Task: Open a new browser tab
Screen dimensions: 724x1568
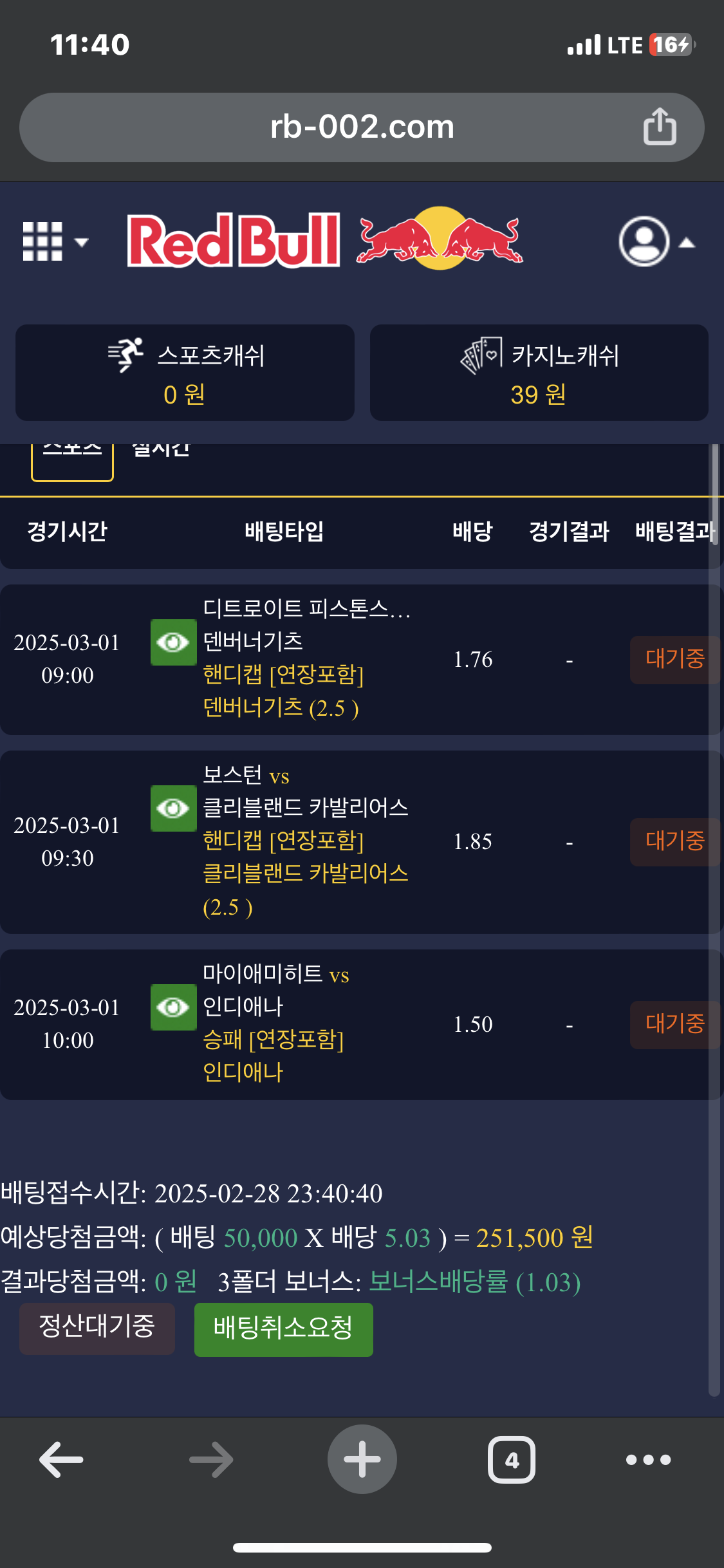Action: (362, 1459)
